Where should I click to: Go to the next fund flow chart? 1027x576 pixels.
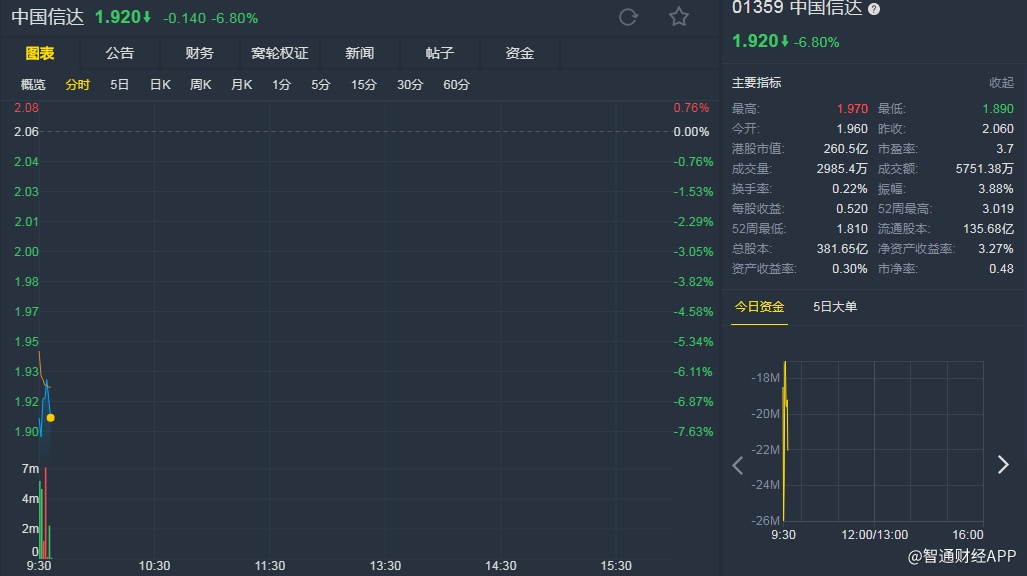(1003, 464)
